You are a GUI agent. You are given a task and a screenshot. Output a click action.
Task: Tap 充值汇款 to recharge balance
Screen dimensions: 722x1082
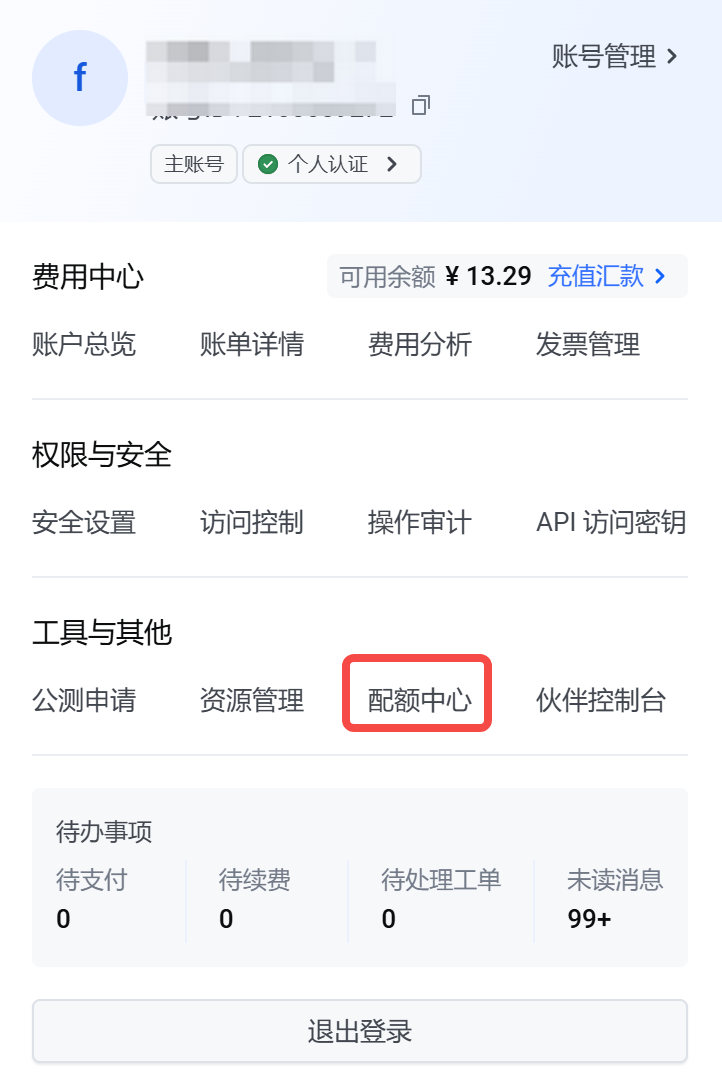[606, 276]
